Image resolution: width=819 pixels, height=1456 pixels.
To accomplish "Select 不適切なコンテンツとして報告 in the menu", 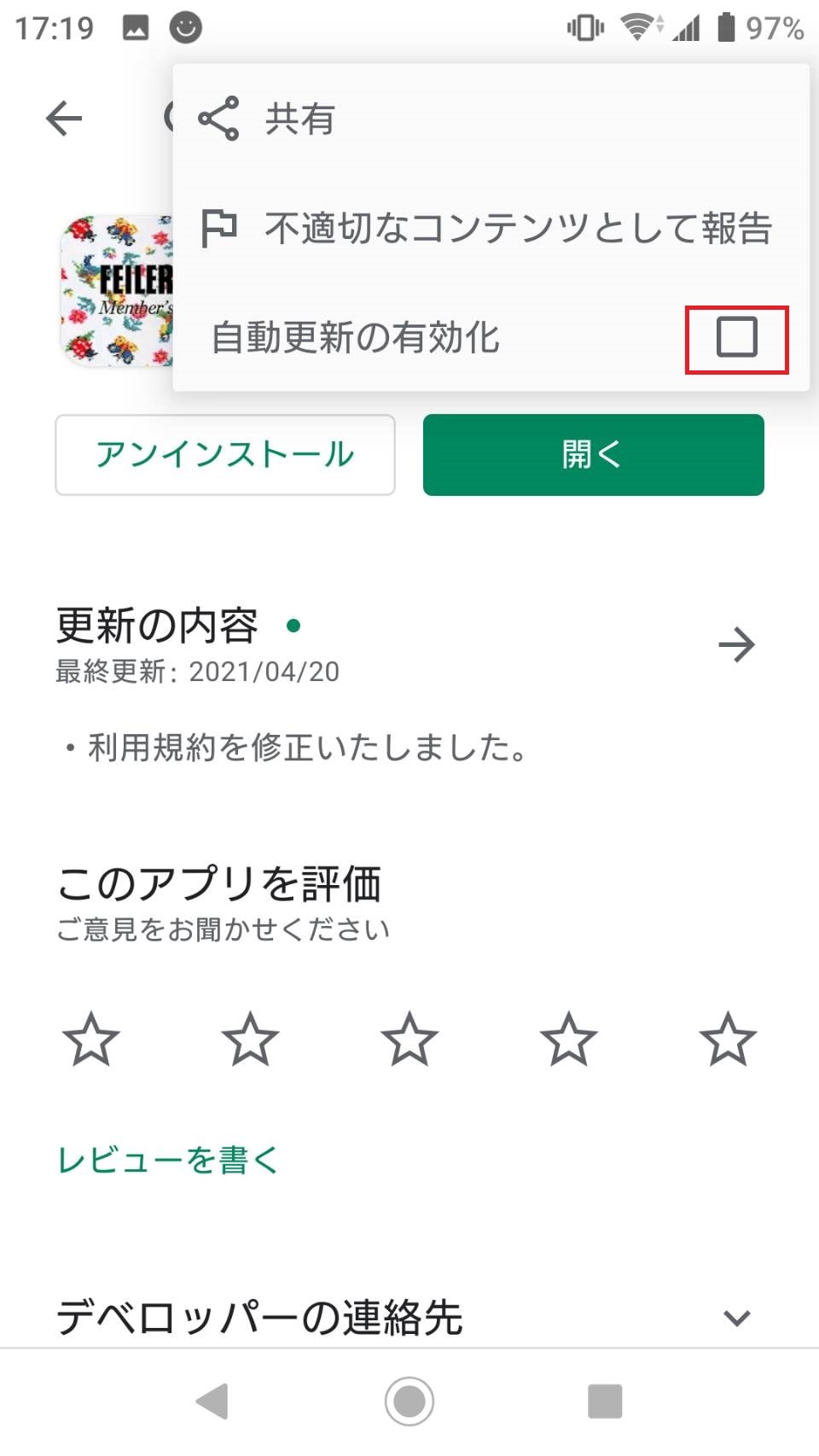I will (486, 228).
